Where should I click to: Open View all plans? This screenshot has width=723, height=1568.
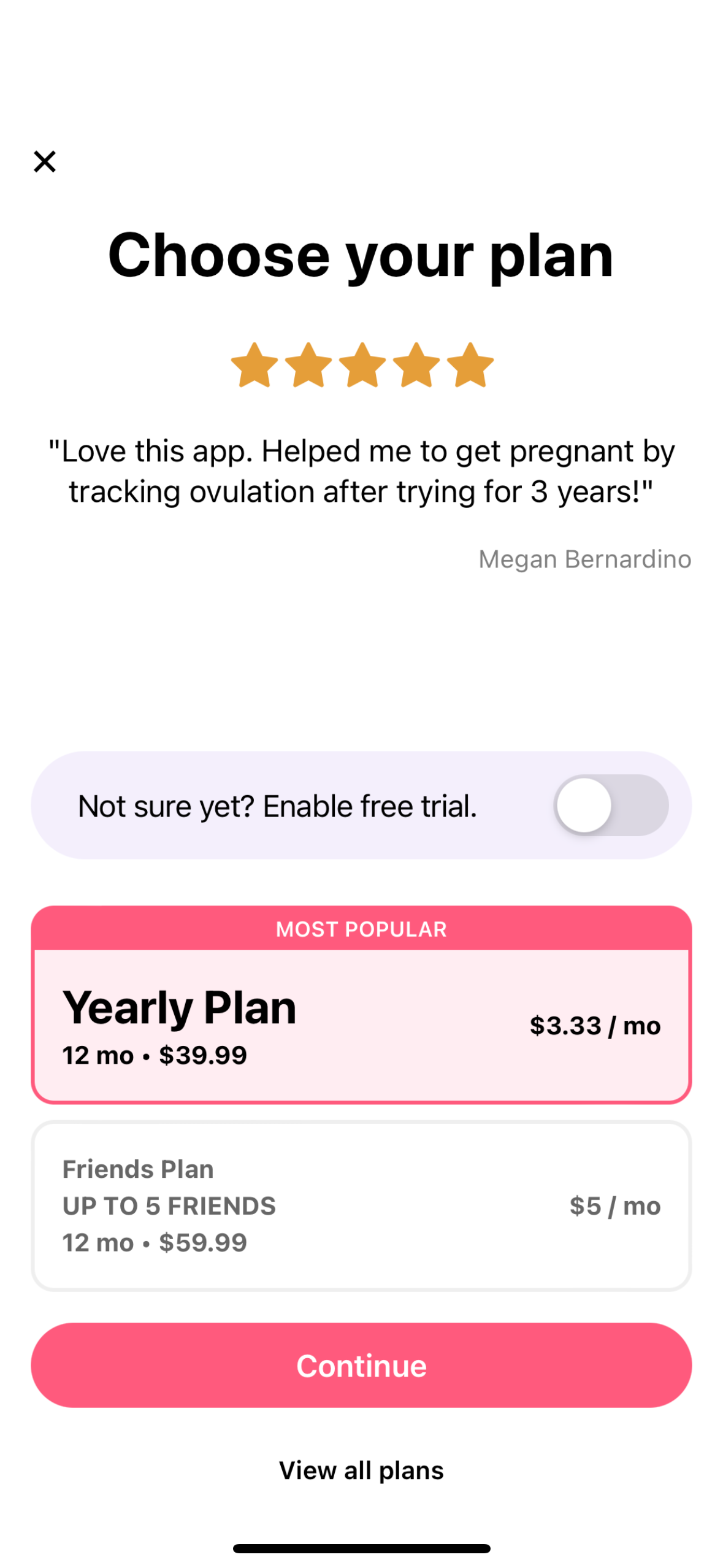tap(361, 1469)
